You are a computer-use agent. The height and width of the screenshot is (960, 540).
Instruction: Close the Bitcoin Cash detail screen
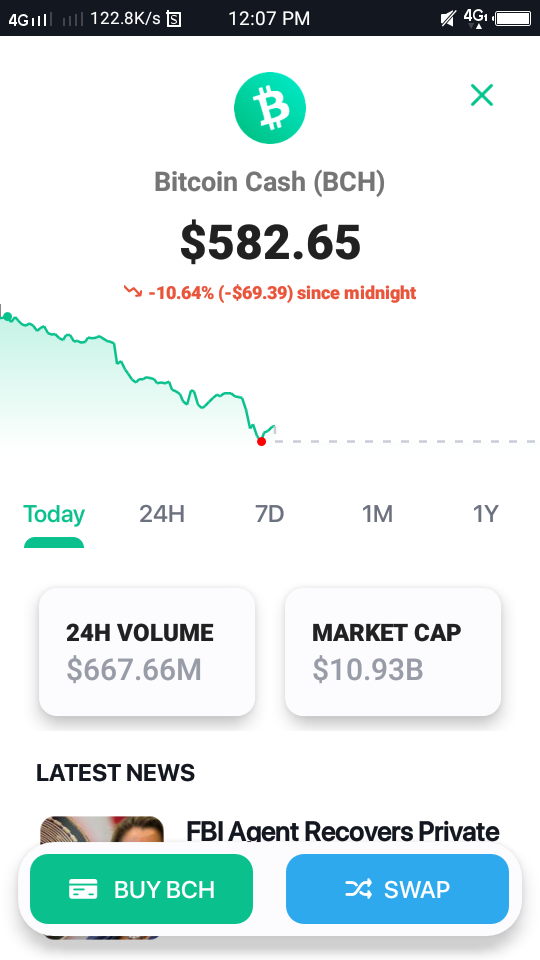[x=482, y=95]
